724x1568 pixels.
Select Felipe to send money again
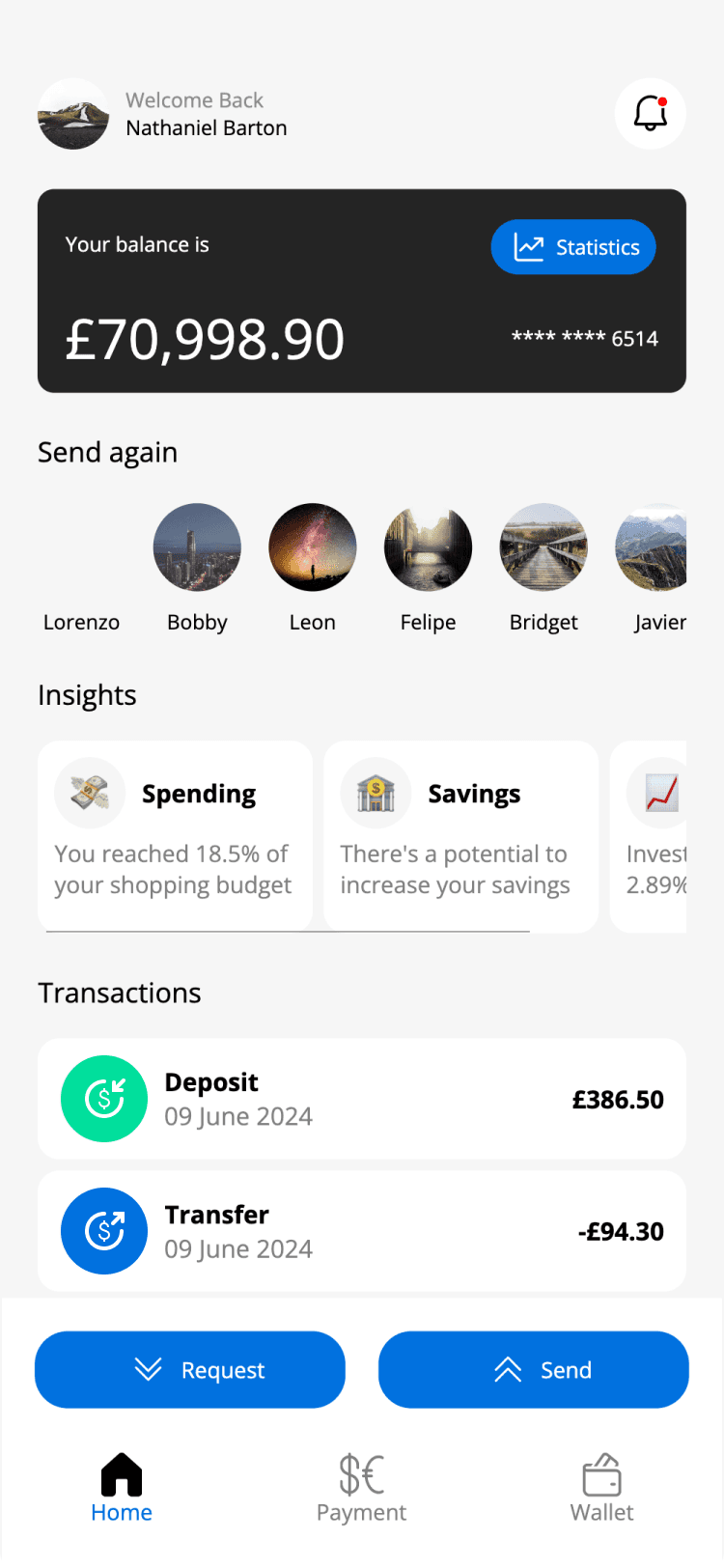(429, 547)
